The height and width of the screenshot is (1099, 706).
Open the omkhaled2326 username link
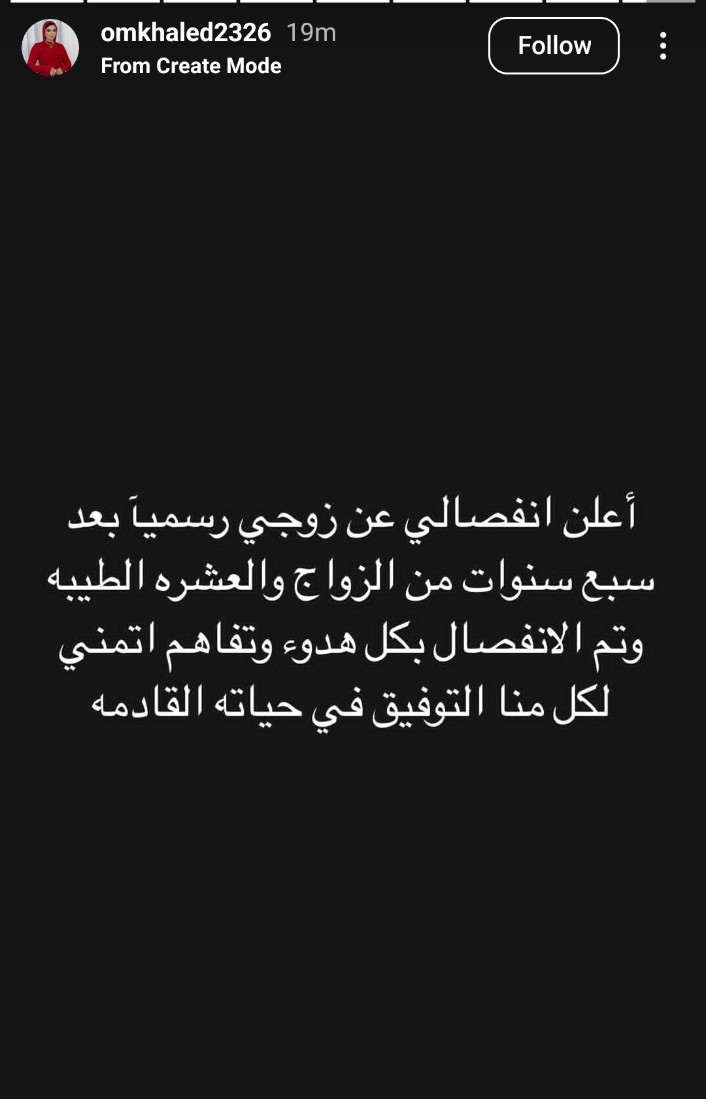(x=186, y=33)
